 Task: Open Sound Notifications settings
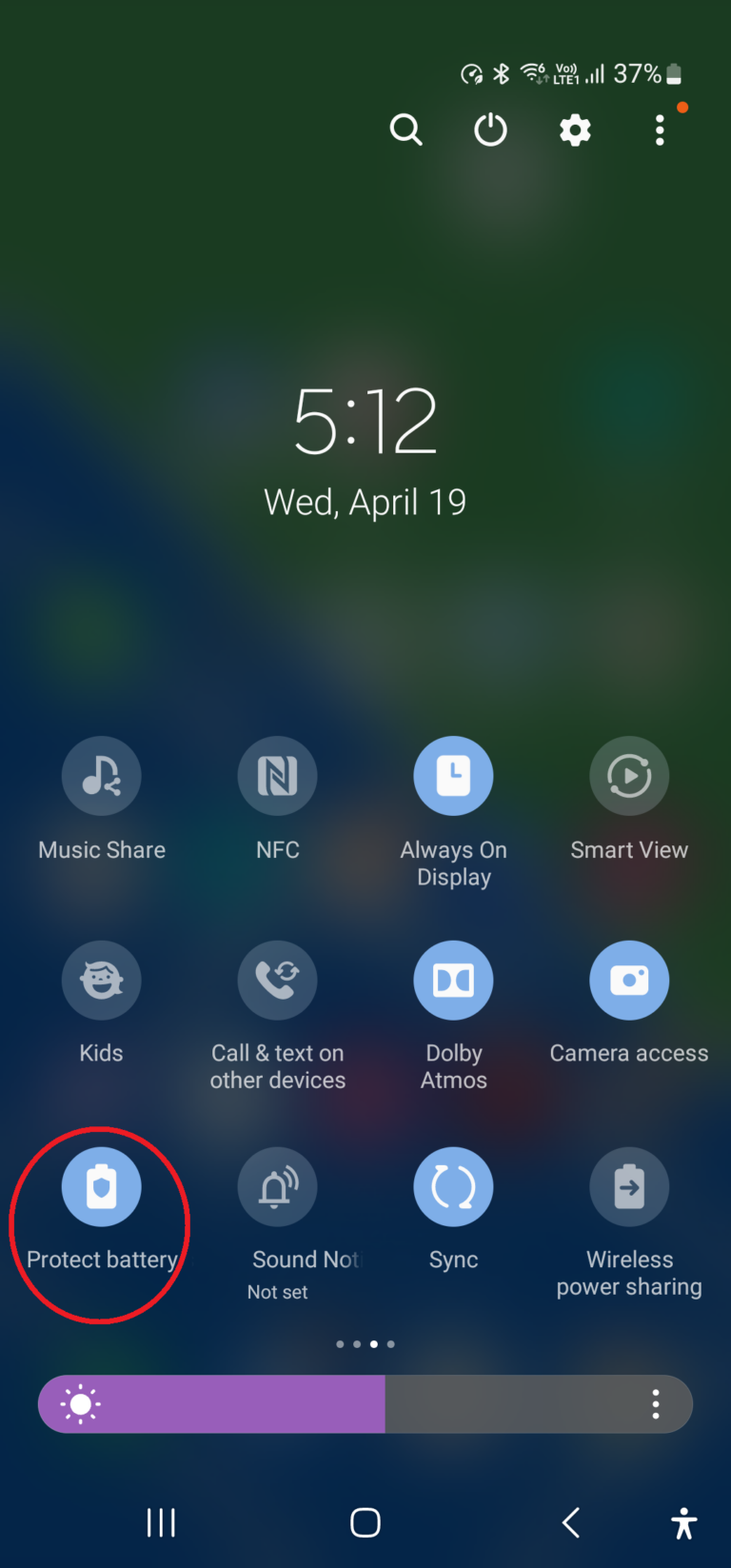277,1186
